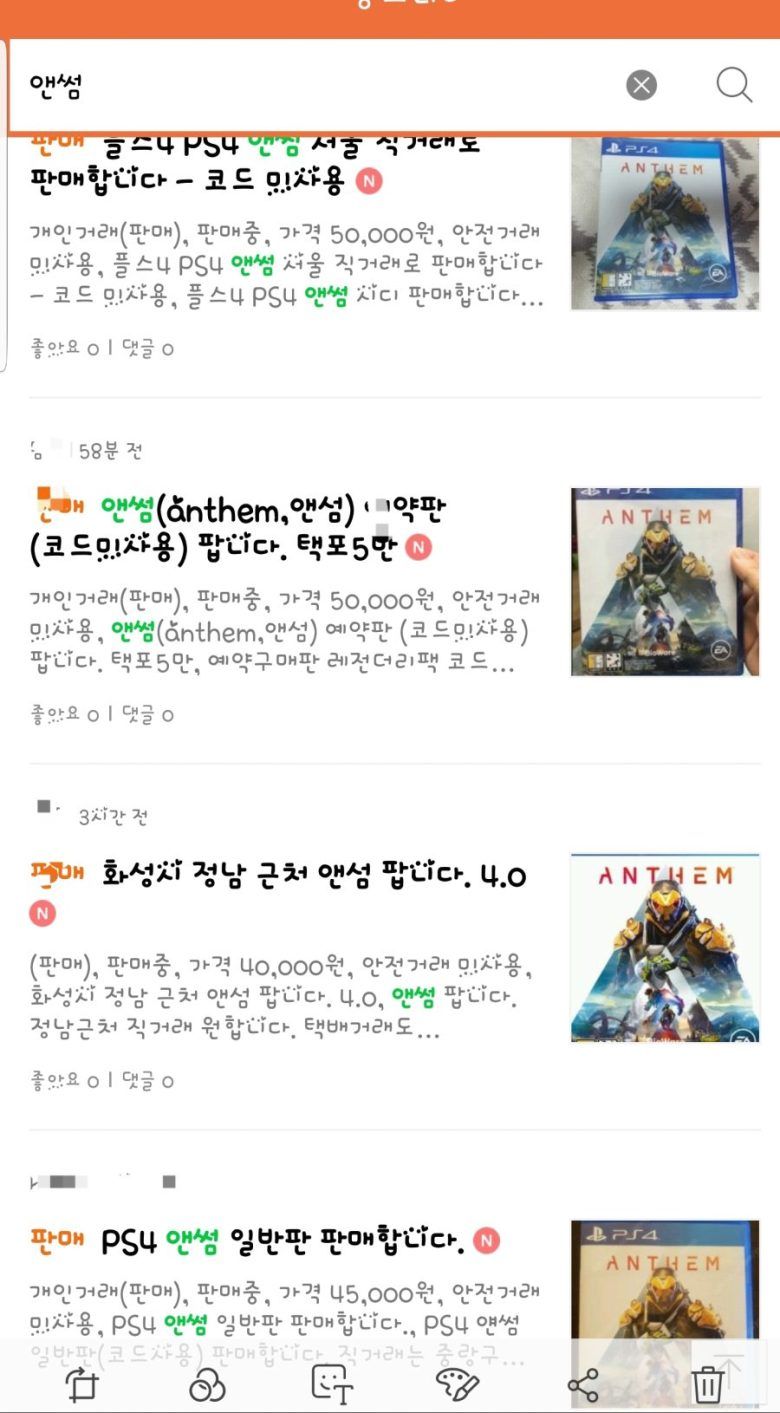The width and height of the screenshot is (780, 1413).
Task: Crop the screenshot with the crop tool
Action: 81,1385
